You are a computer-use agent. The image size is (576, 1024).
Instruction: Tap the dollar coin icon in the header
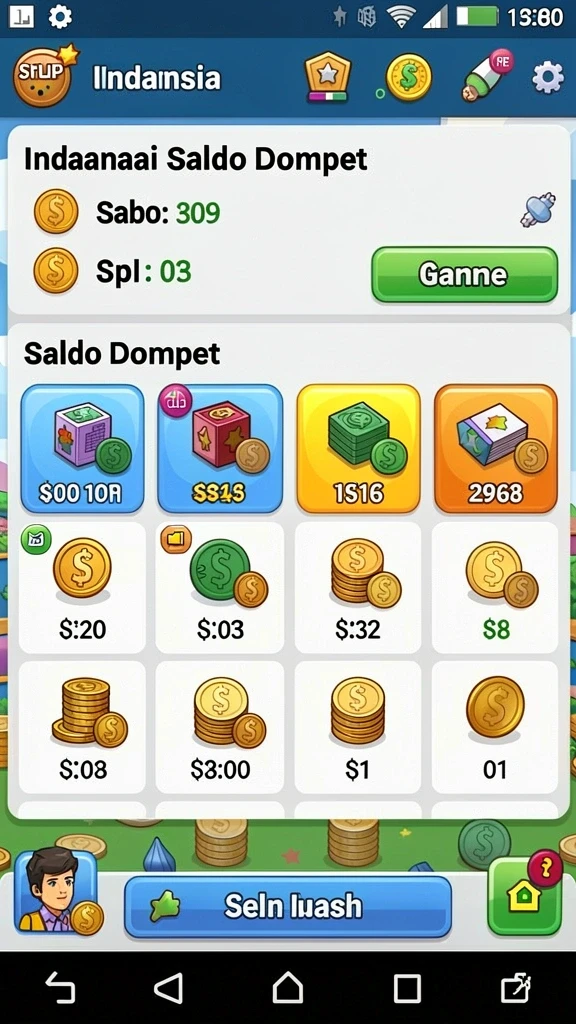408,78
